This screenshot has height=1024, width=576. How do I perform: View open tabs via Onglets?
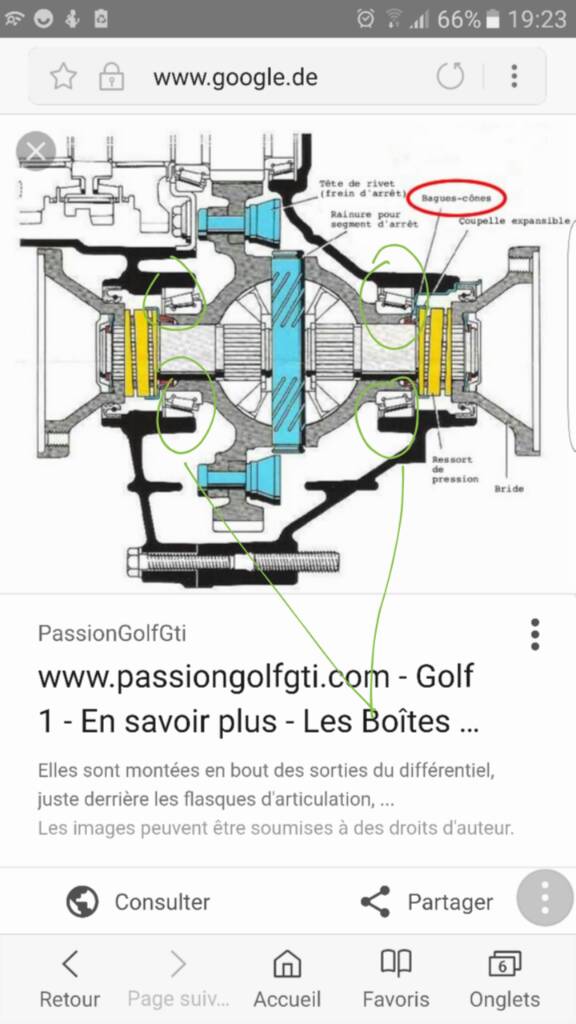tap(505, 980)
